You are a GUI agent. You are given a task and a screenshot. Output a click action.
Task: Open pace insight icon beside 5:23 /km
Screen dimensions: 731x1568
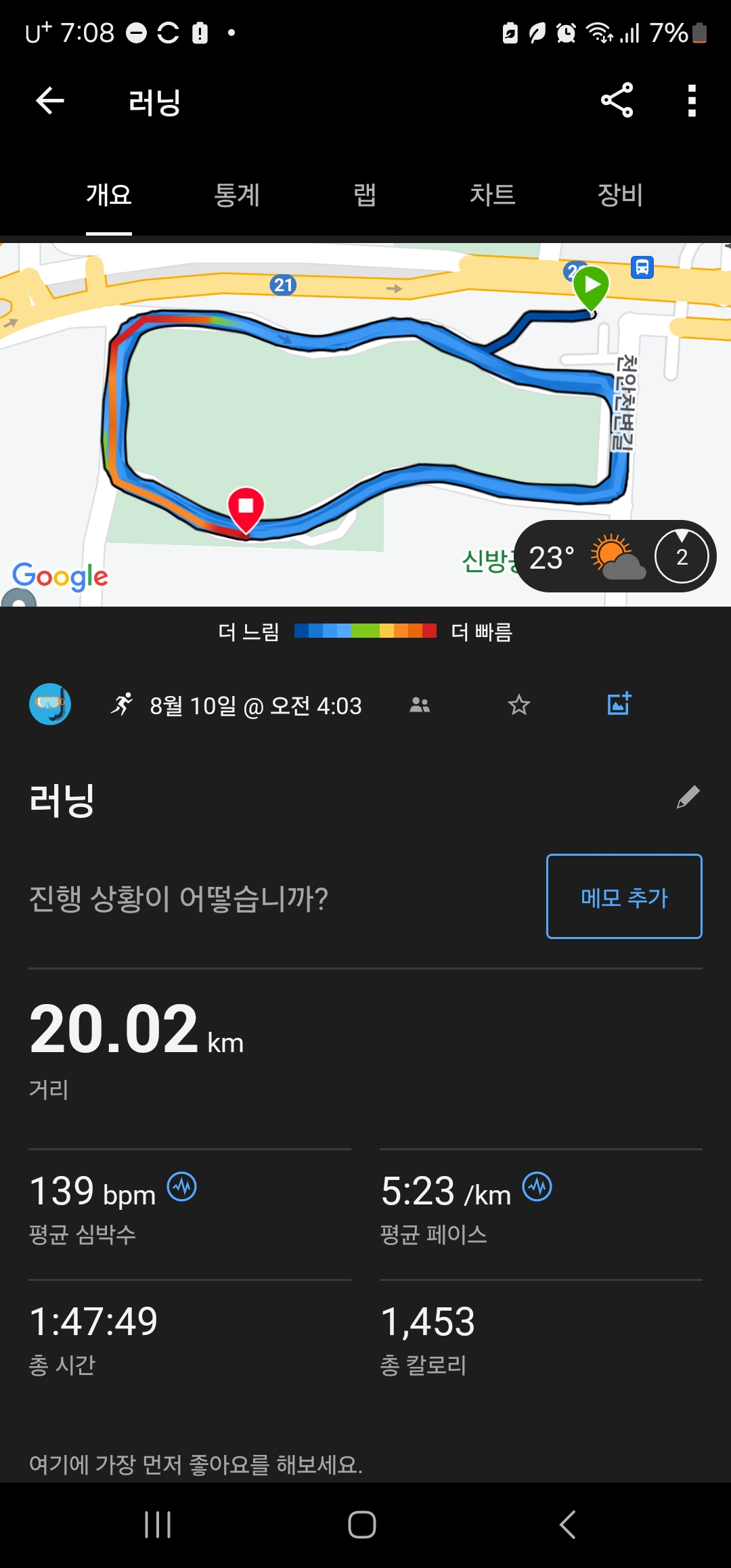(x=537, y=1187)
